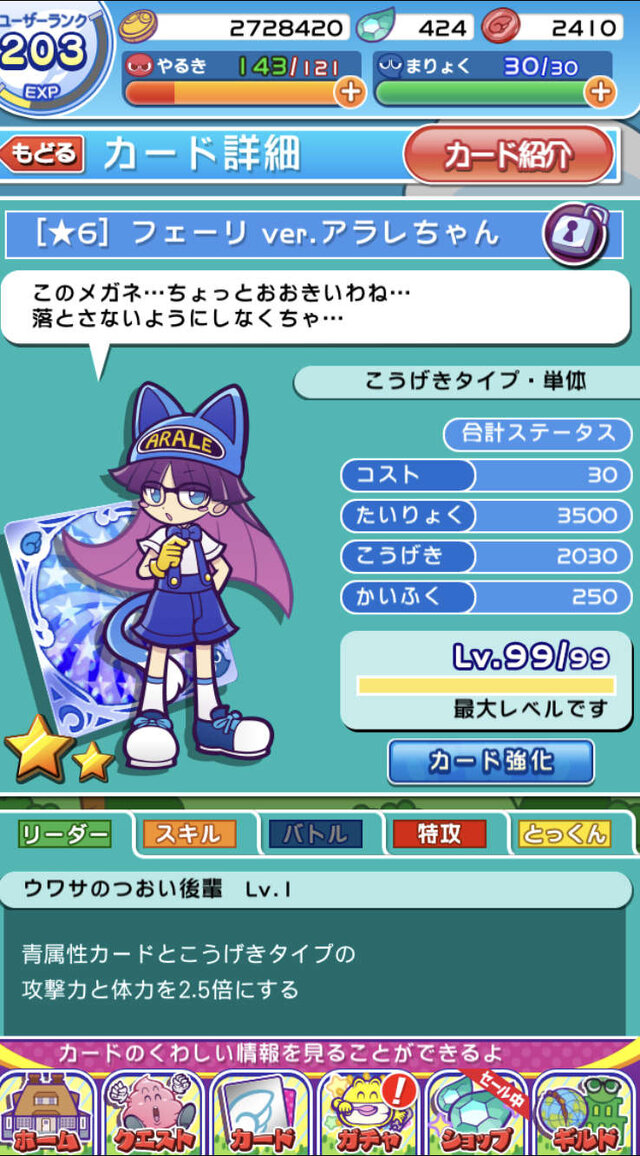
Task: Refill やるき with its plus button
Action: coord(350,93)
